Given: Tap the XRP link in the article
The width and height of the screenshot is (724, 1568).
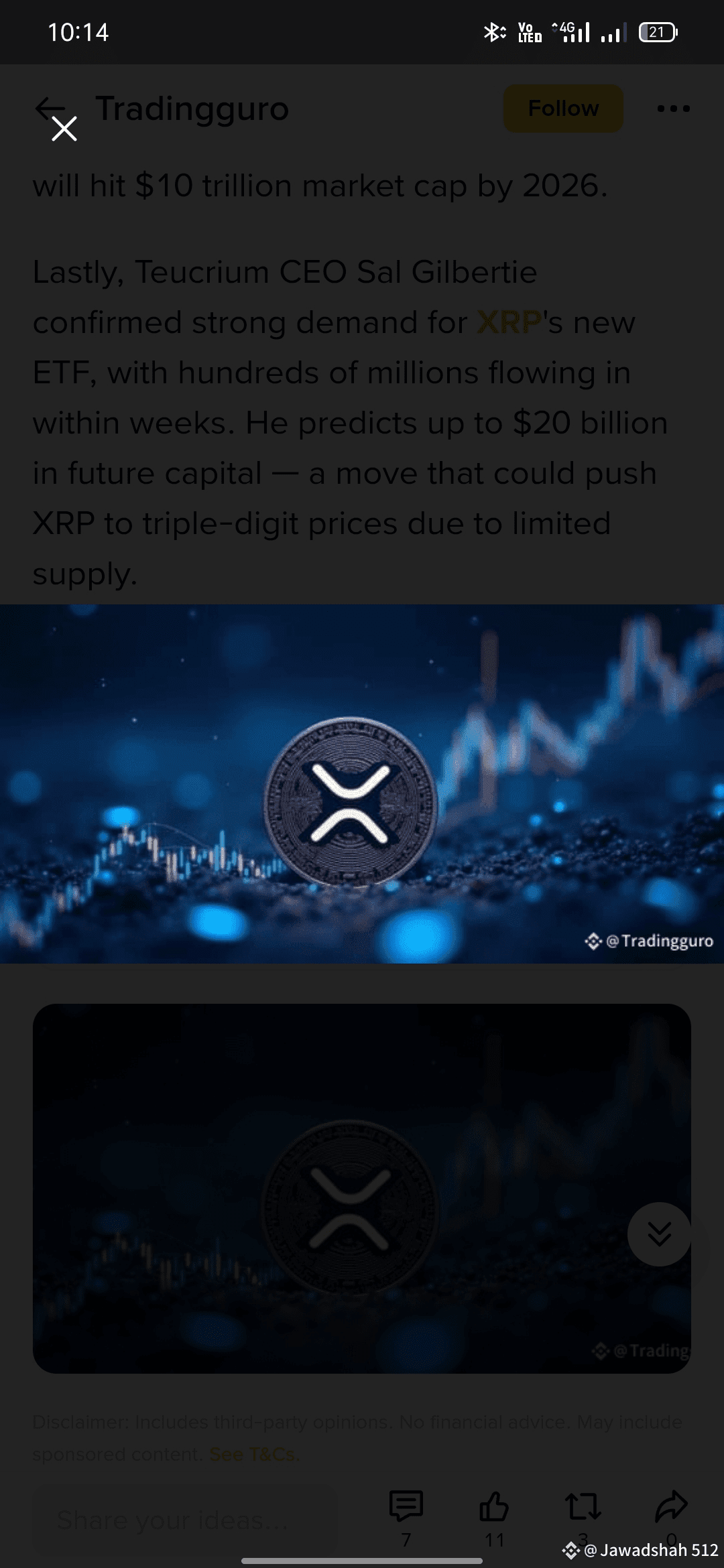Looking at the screenshot, I should click(x=509, y=323).
